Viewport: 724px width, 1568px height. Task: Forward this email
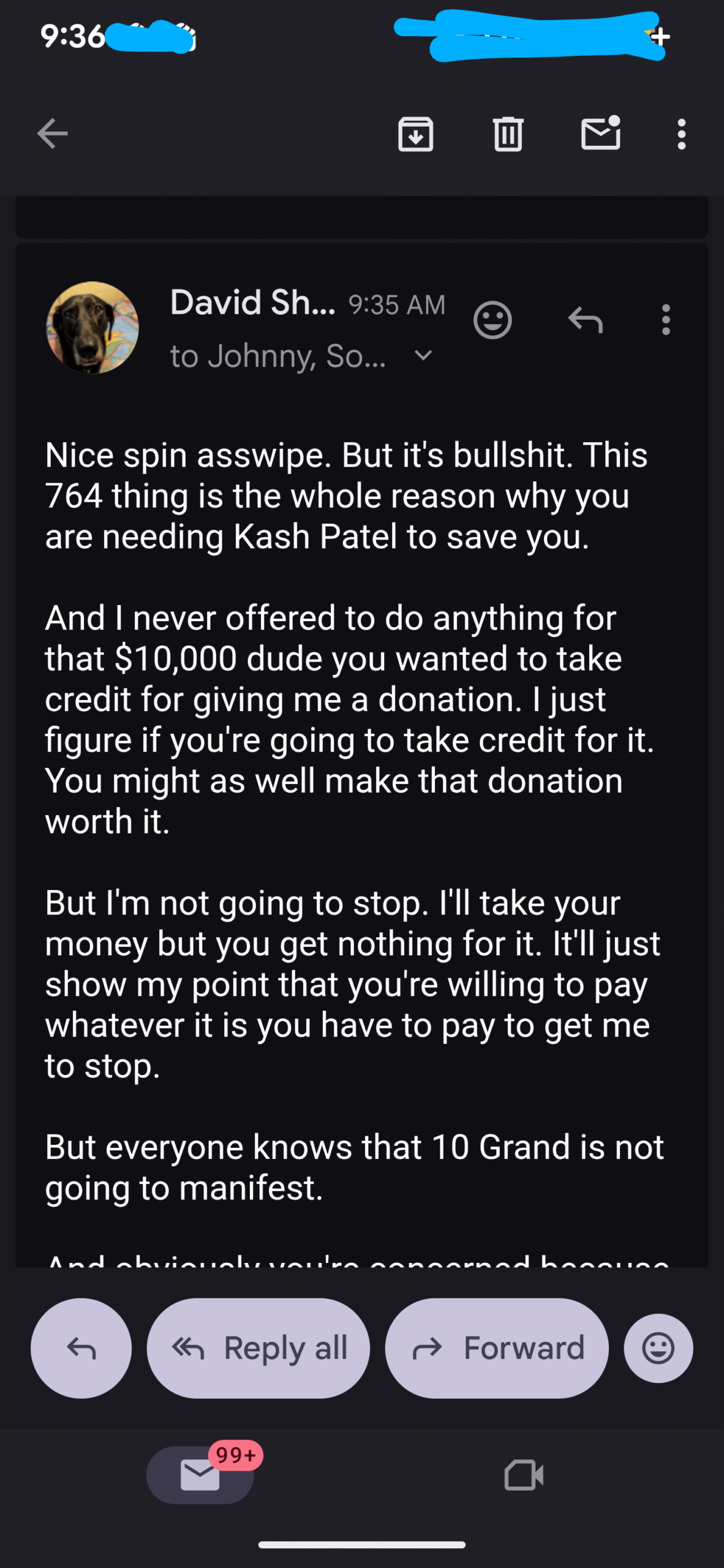497,1348
